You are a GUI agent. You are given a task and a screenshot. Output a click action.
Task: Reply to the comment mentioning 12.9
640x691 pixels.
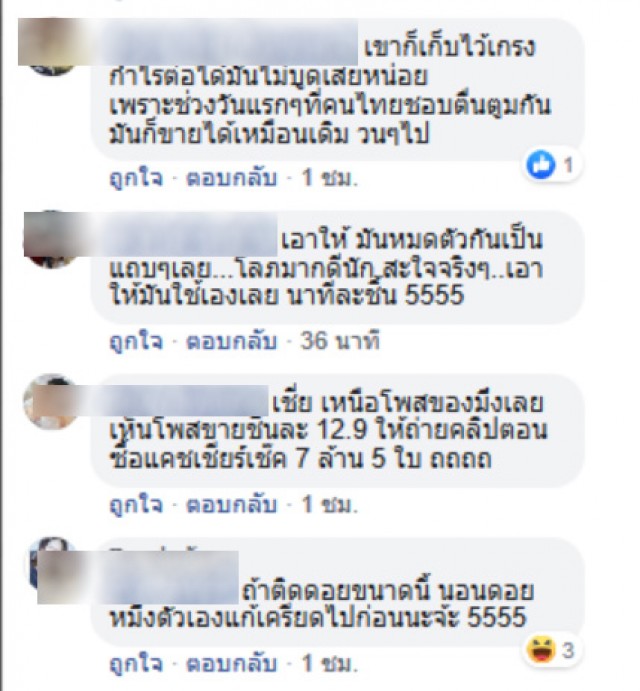click(x=231, y=503)
